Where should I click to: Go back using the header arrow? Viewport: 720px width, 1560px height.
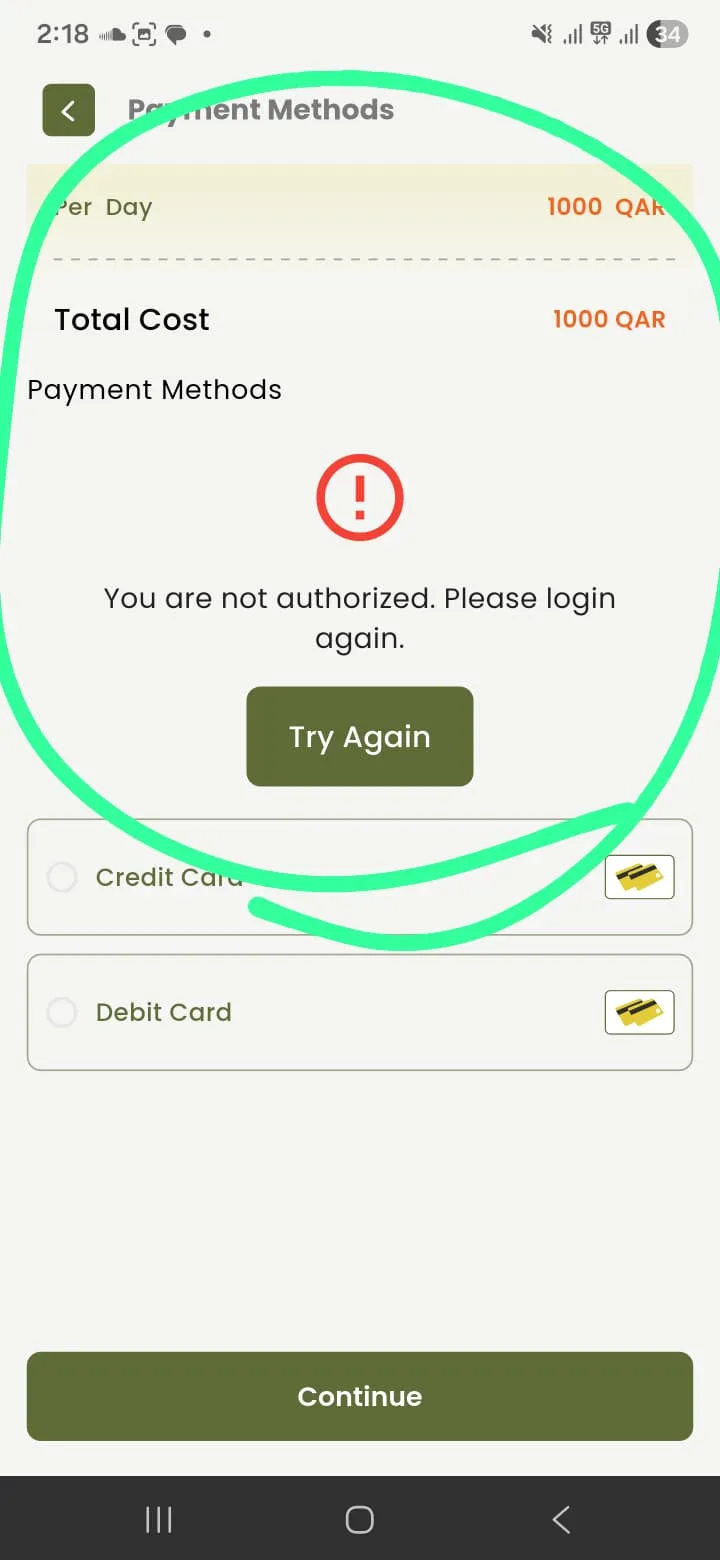pos(68,110)
